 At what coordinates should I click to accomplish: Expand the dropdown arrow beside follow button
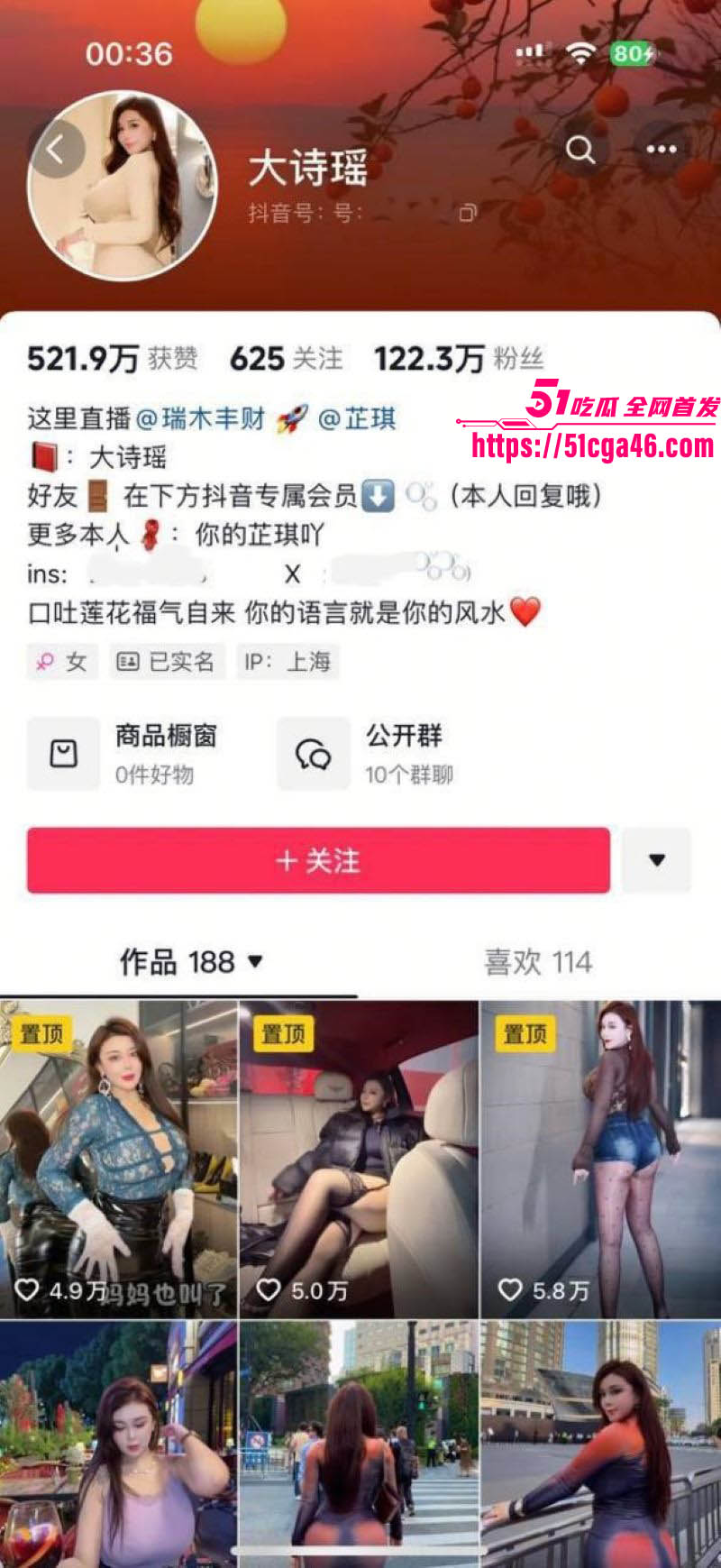click(x=657, y=861)
